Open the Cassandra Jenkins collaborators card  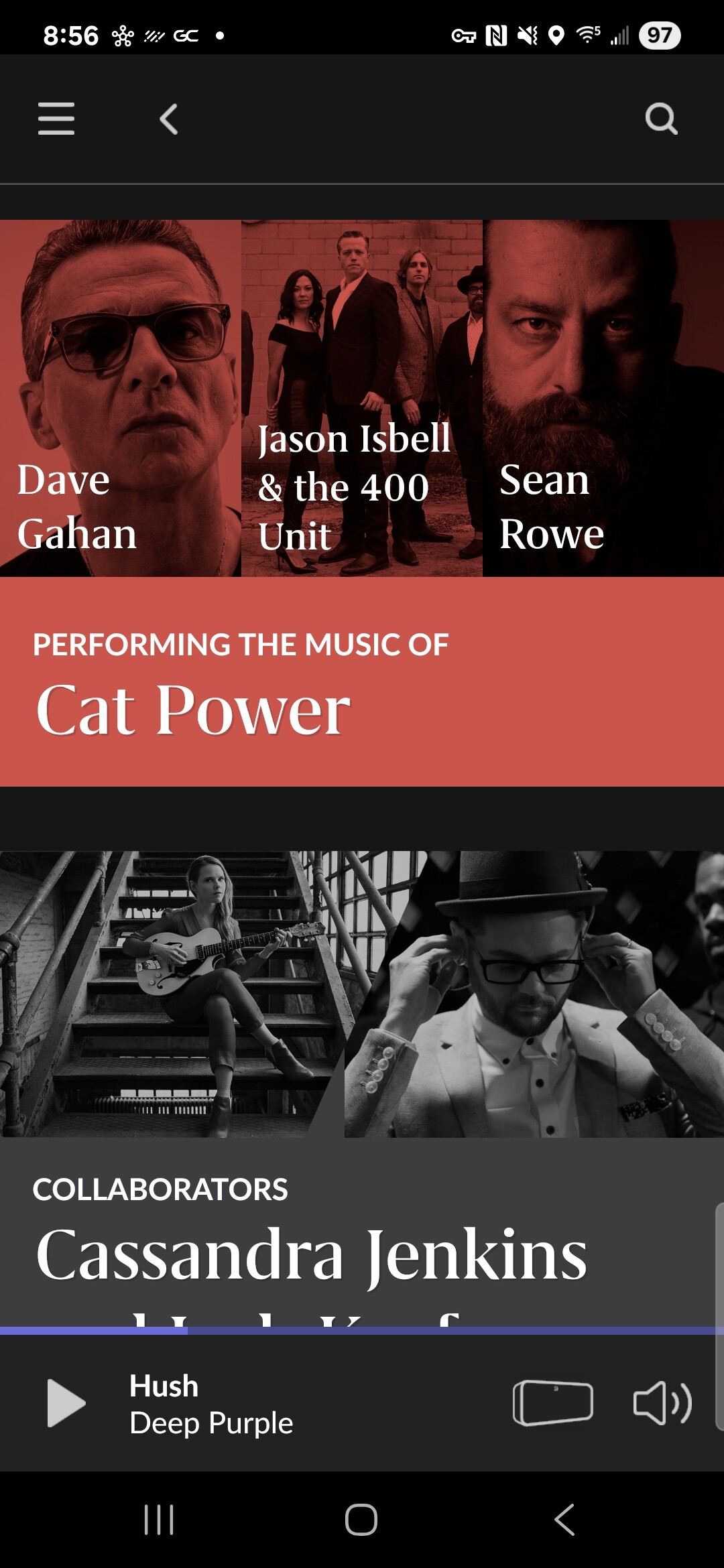point(362,1089)
